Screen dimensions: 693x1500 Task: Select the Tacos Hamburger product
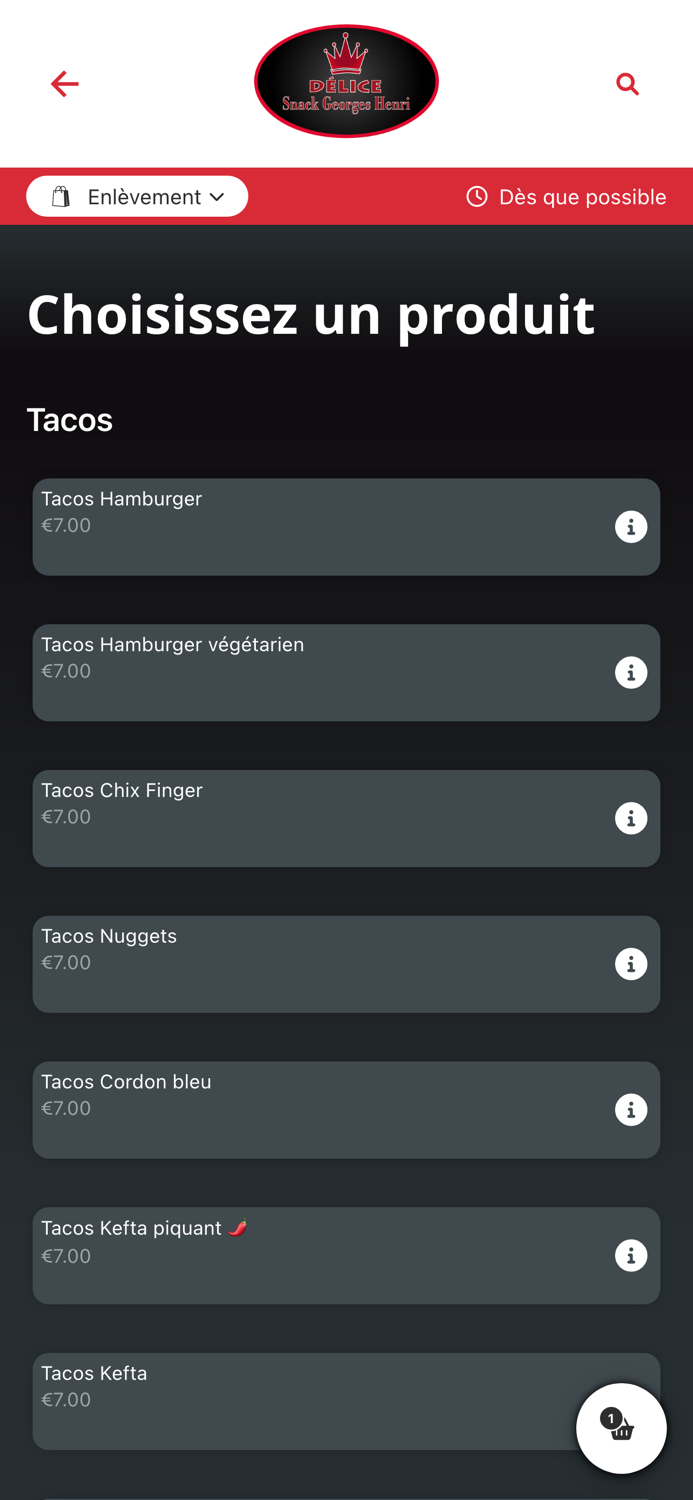pyautogui.click(x=346, y=527)
